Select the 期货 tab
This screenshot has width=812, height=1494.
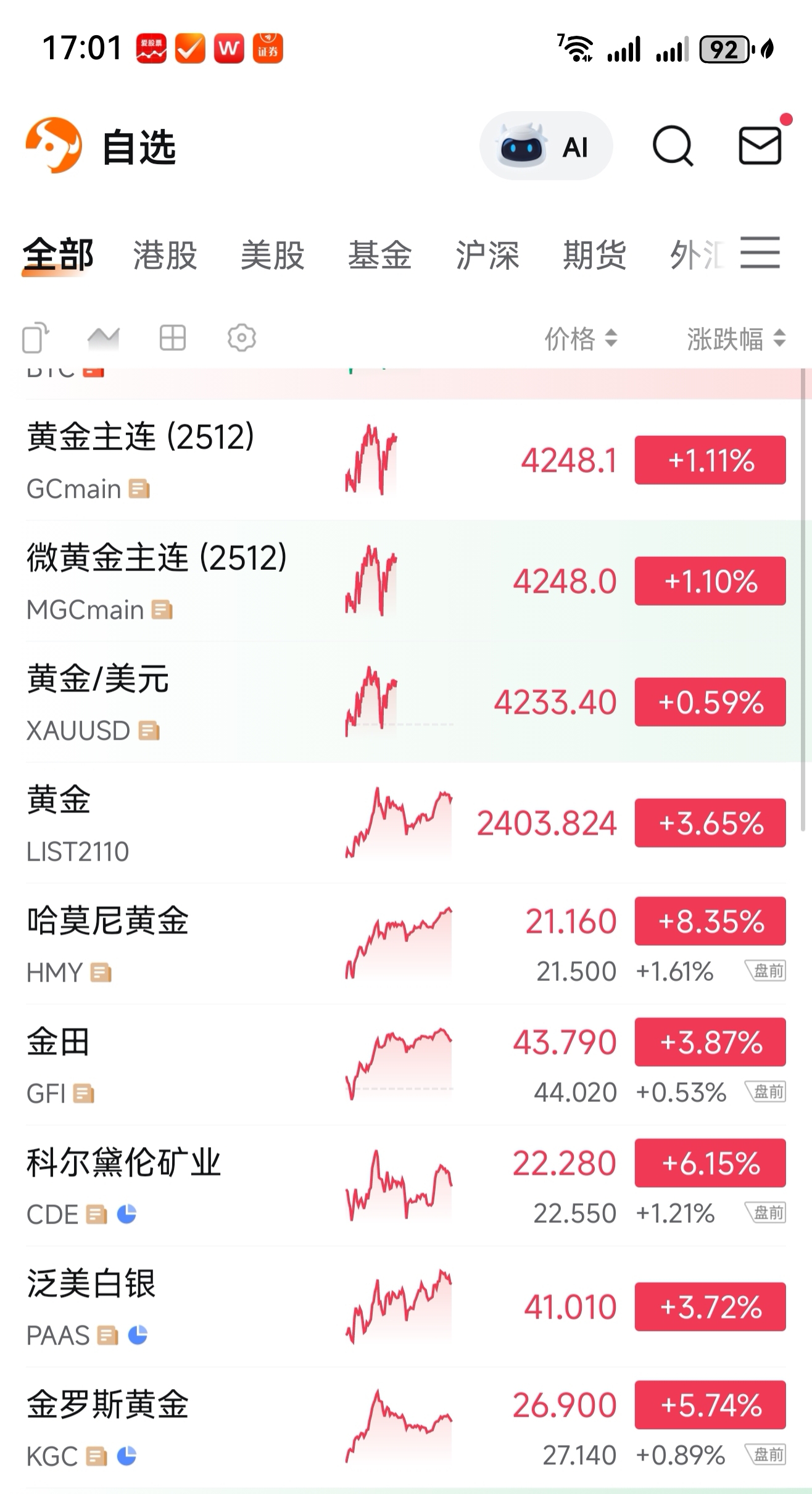[x=594, y=255]
